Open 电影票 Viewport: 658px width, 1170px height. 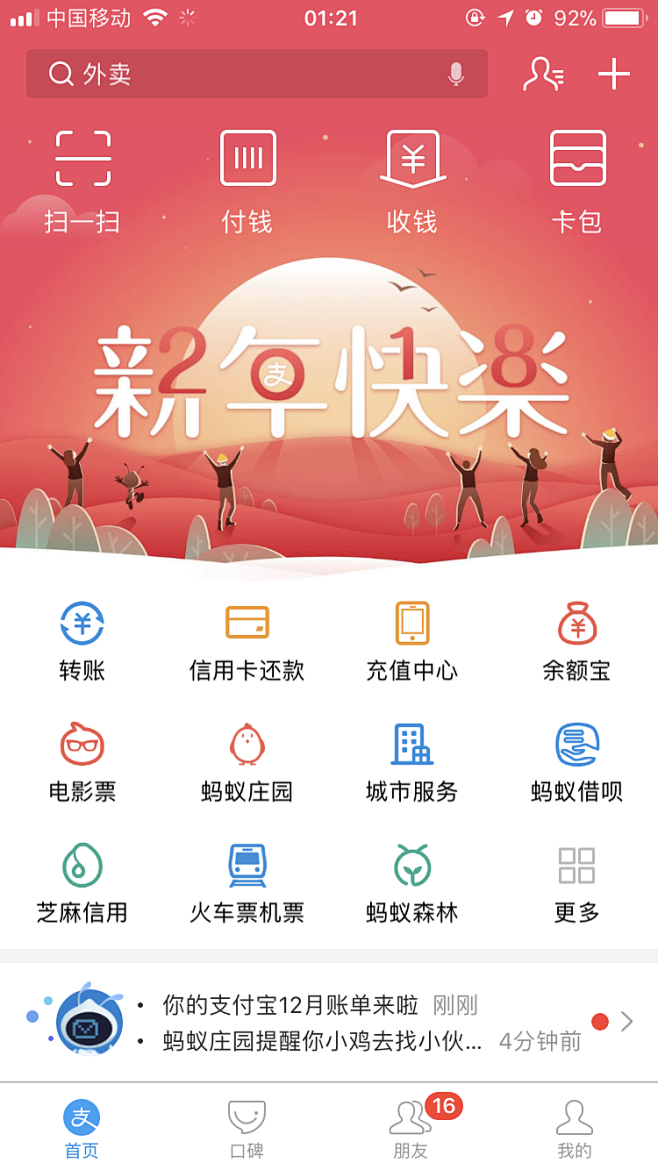point(82,762)
